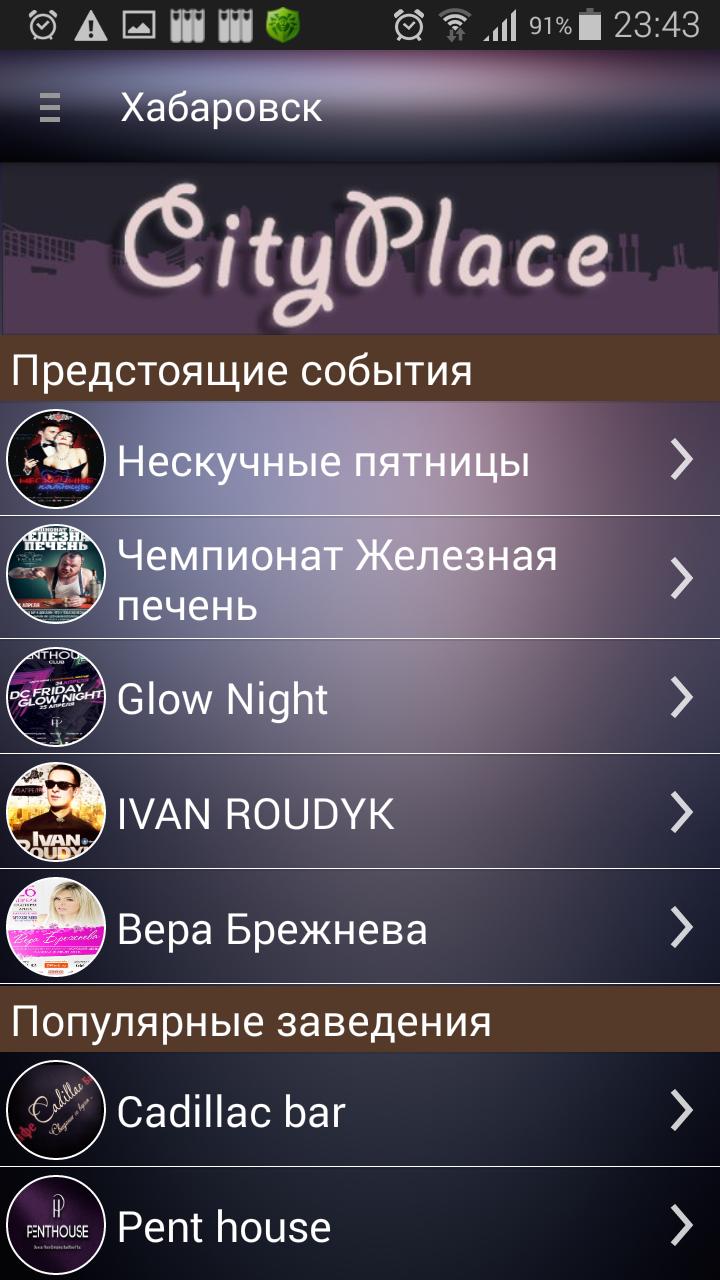Viewport: 720px width, 1280px height.
Task: Show the Вера Брежнева event
Action: click(x=360, y=927)
